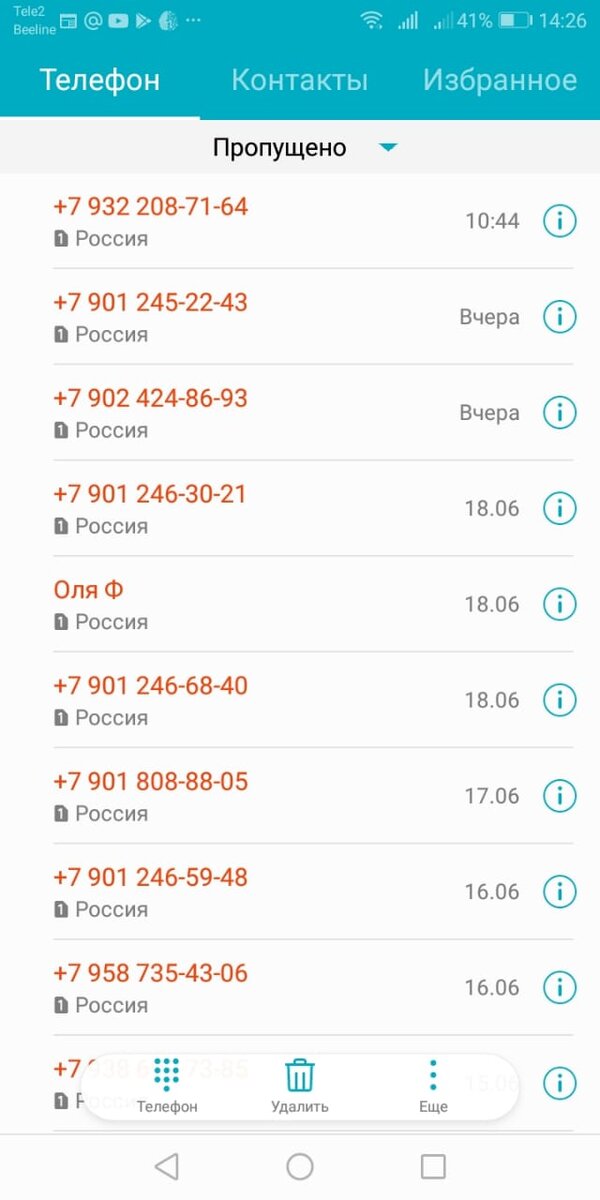
Task: Open info for +7 932 208-71-64
Action: point(560,221)
